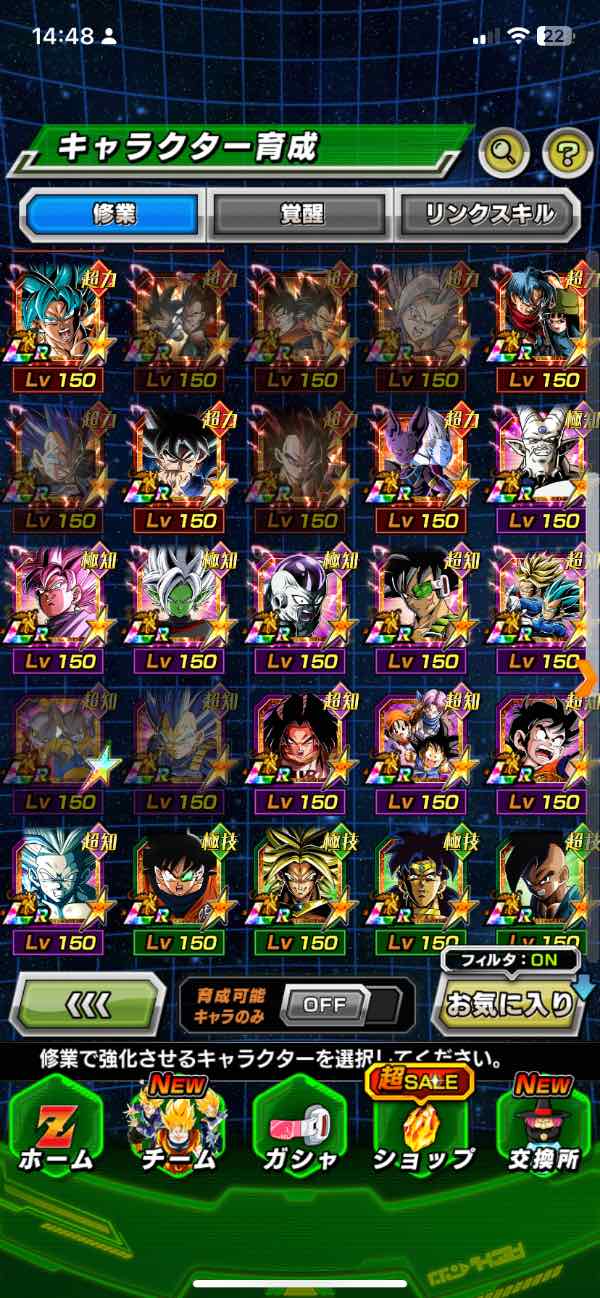Select the blue-haired Goku character card
Viewport: 600px width, 1298px height.
point(59,322)
